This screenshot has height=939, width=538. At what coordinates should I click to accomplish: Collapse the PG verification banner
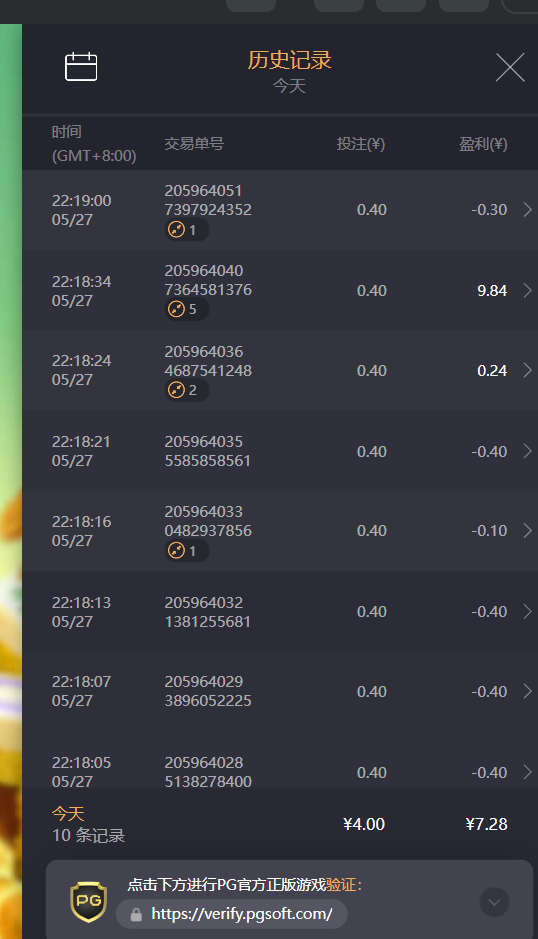pyautogui.click(x=494, y=902)
